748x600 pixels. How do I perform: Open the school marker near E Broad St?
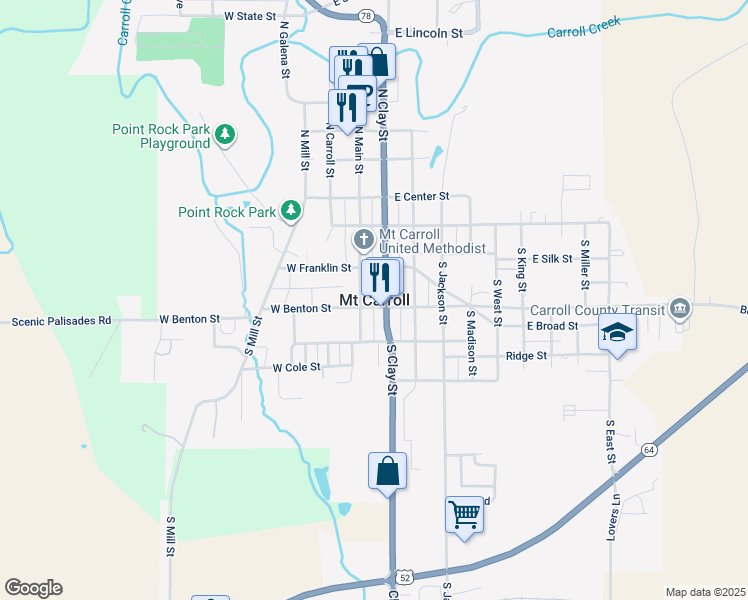(617, 334)
